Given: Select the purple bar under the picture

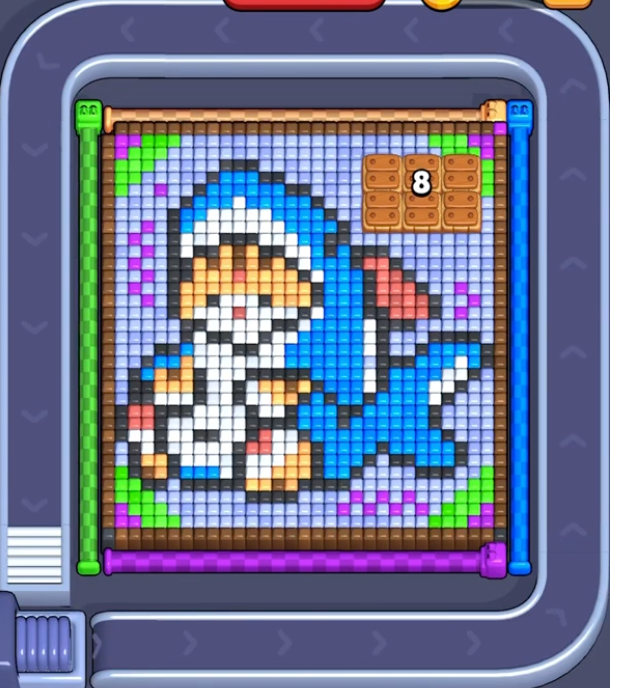Looking at the screenshot, I should tap(300, 561).
